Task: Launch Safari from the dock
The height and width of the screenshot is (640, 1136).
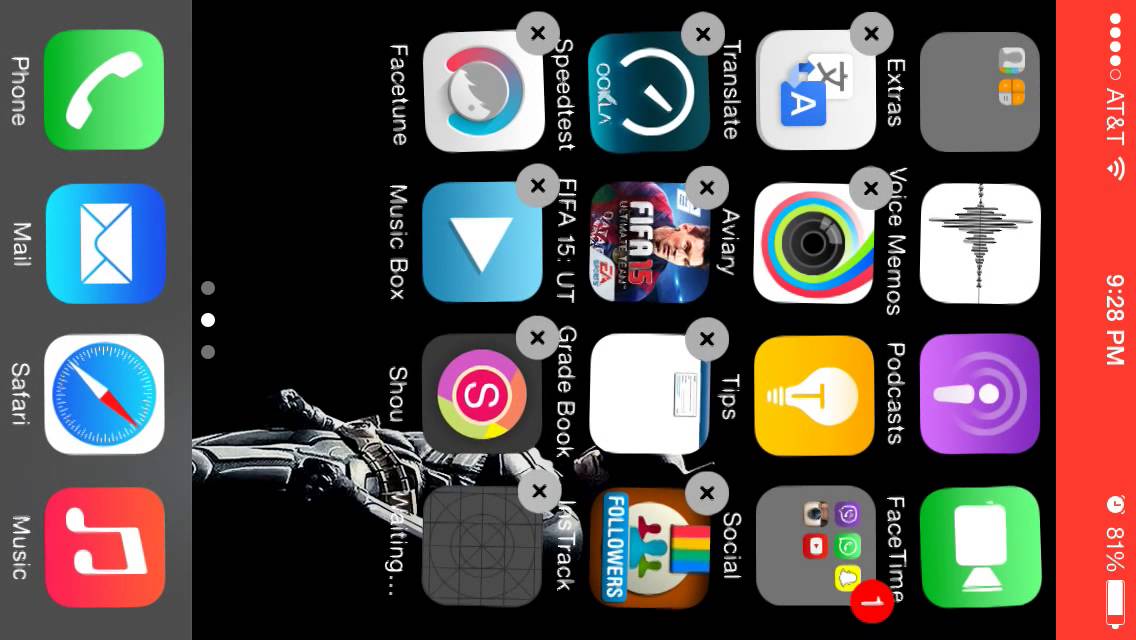Action: click(104, 394)
